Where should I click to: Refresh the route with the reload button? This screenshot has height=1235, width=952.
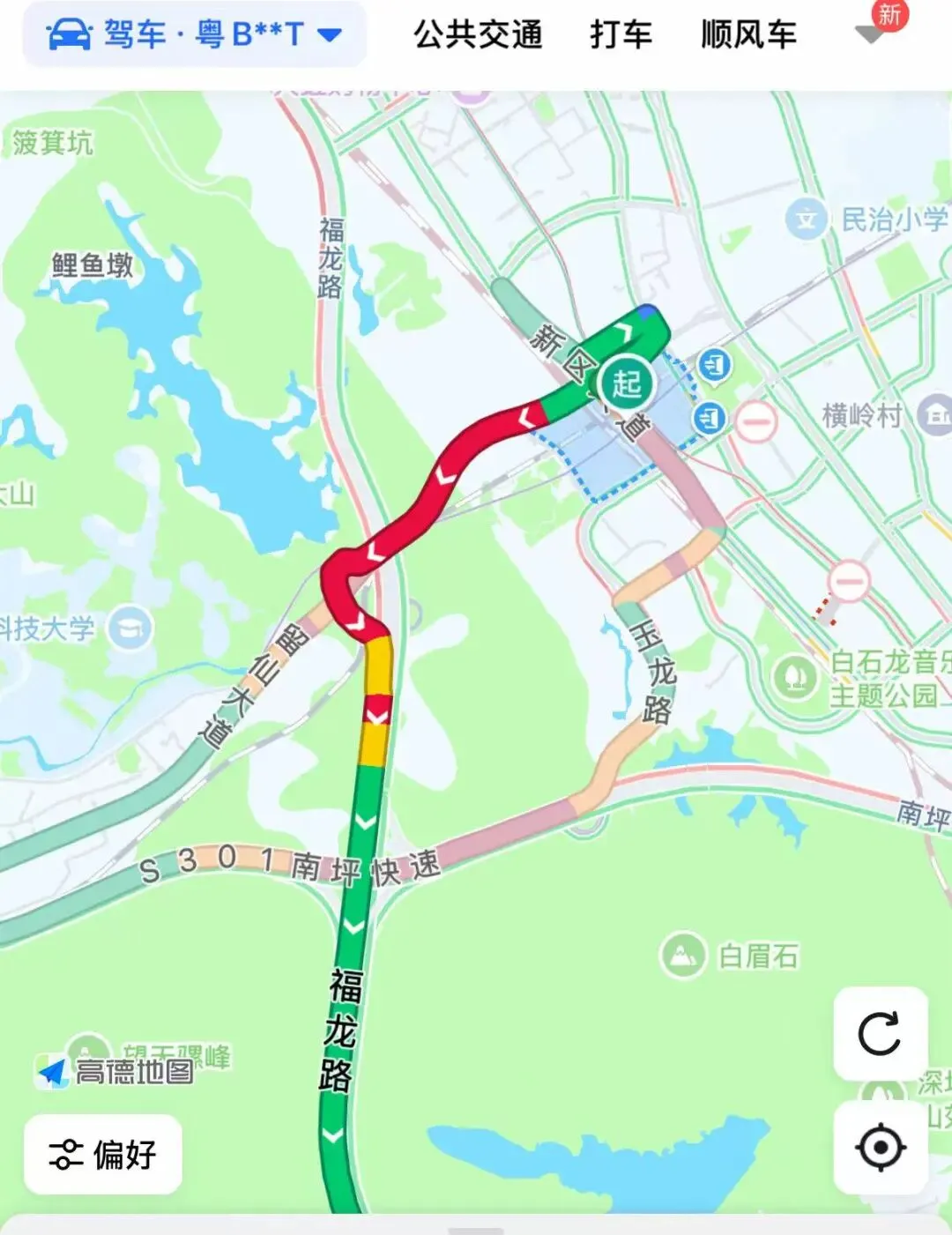click(x=880, y=1034)
